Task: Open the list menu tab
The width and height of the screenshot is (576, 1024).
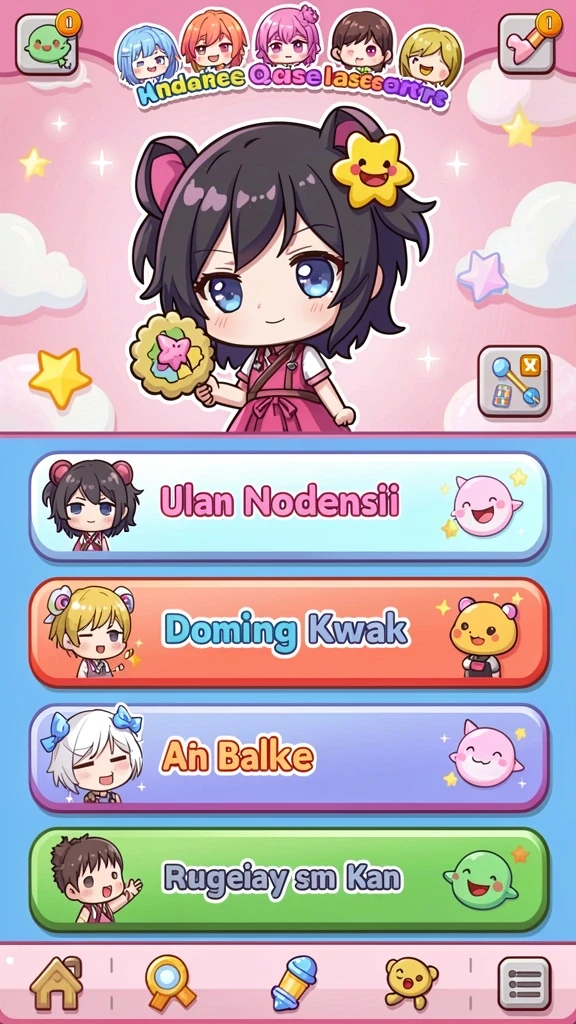Action: coord(524,984)
